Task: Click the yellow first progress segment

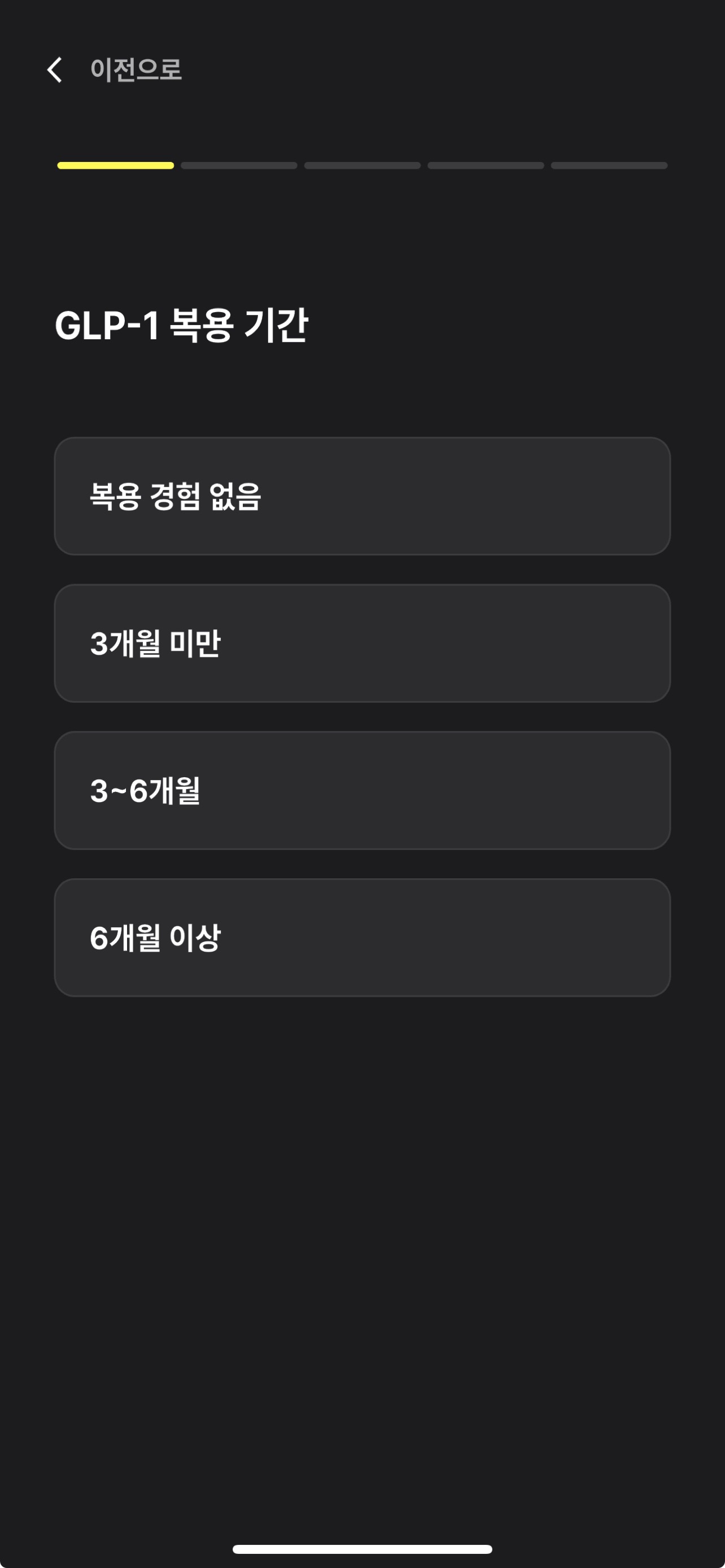Action: tap(115, 165)
